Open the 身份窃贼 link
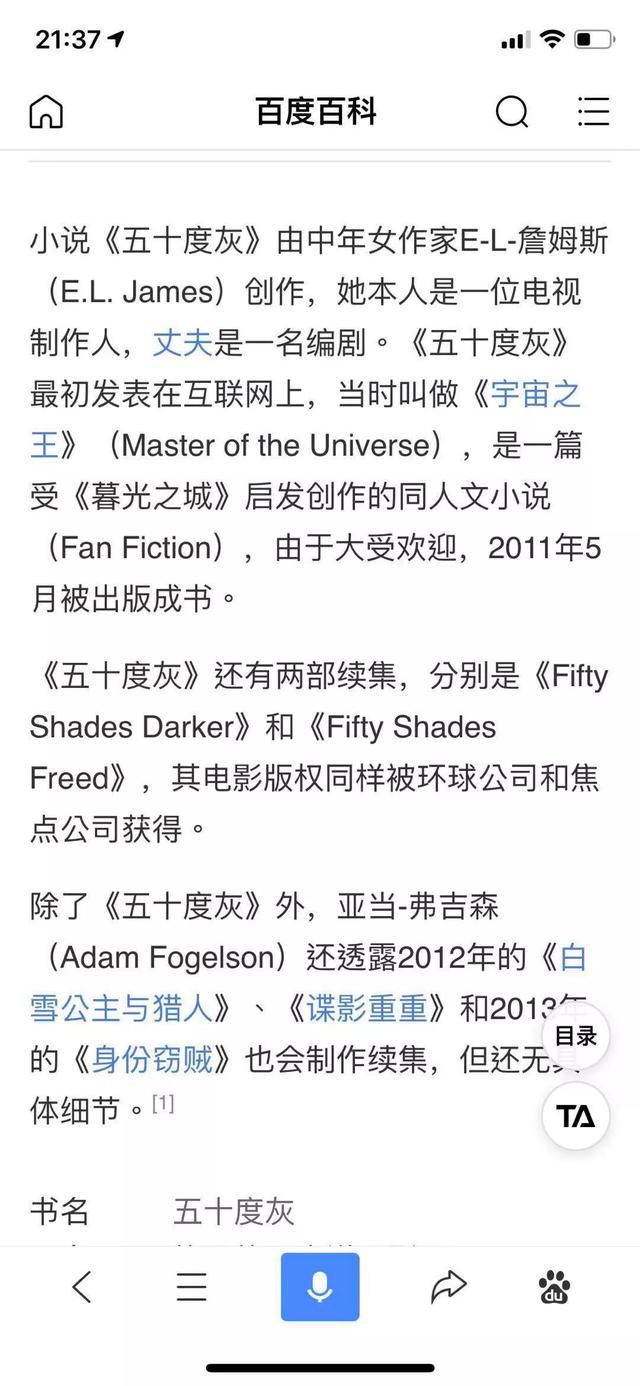 click(x=153, y=1058)
